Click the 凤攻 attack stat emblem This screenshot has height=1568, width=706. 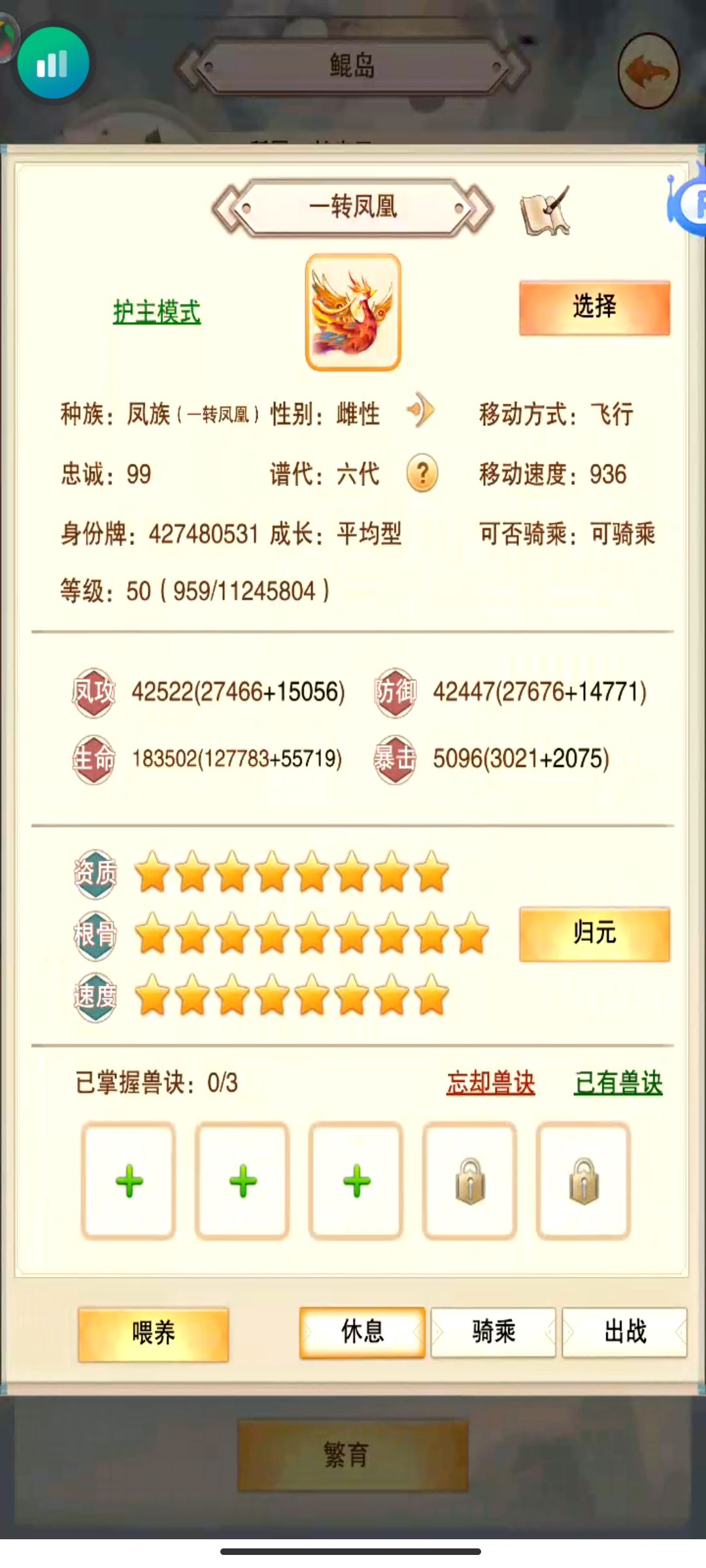[93, 693]
